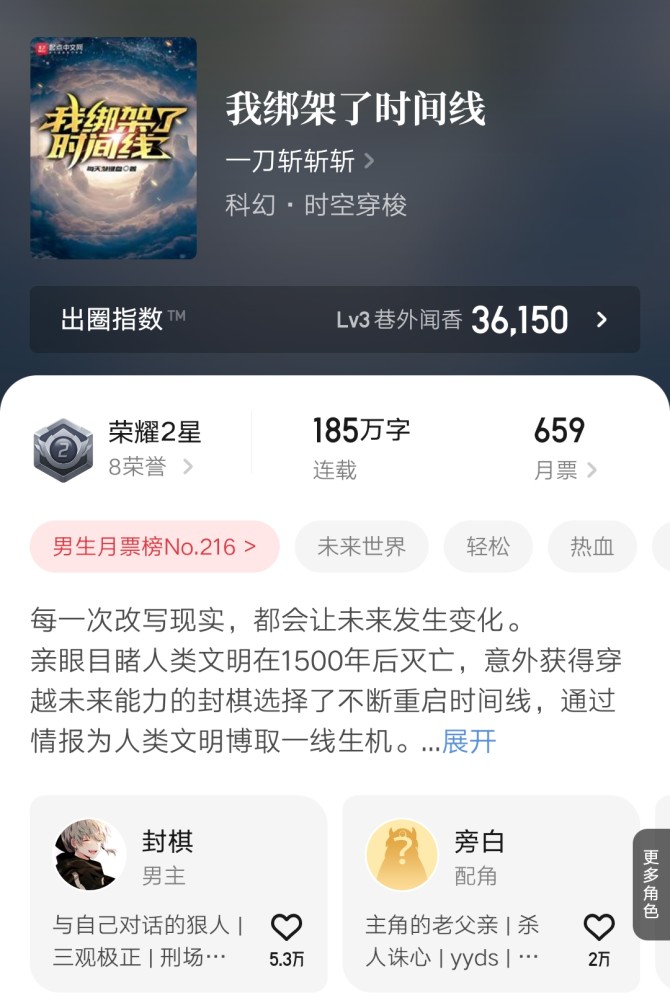Like the character 封棋

click(286, 929)
